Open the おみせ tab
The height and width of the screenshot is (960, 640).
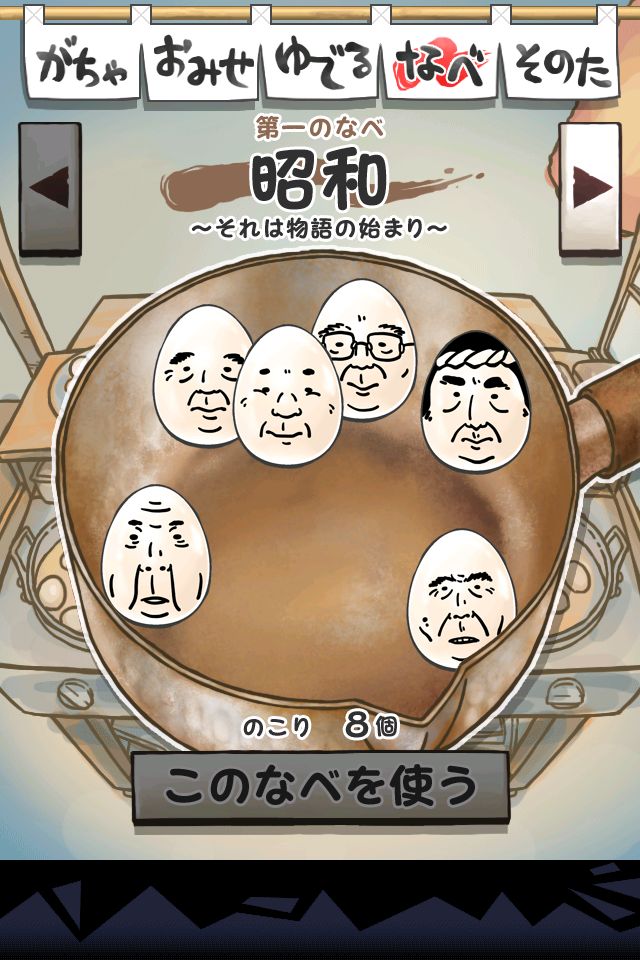tap(202, 59)
